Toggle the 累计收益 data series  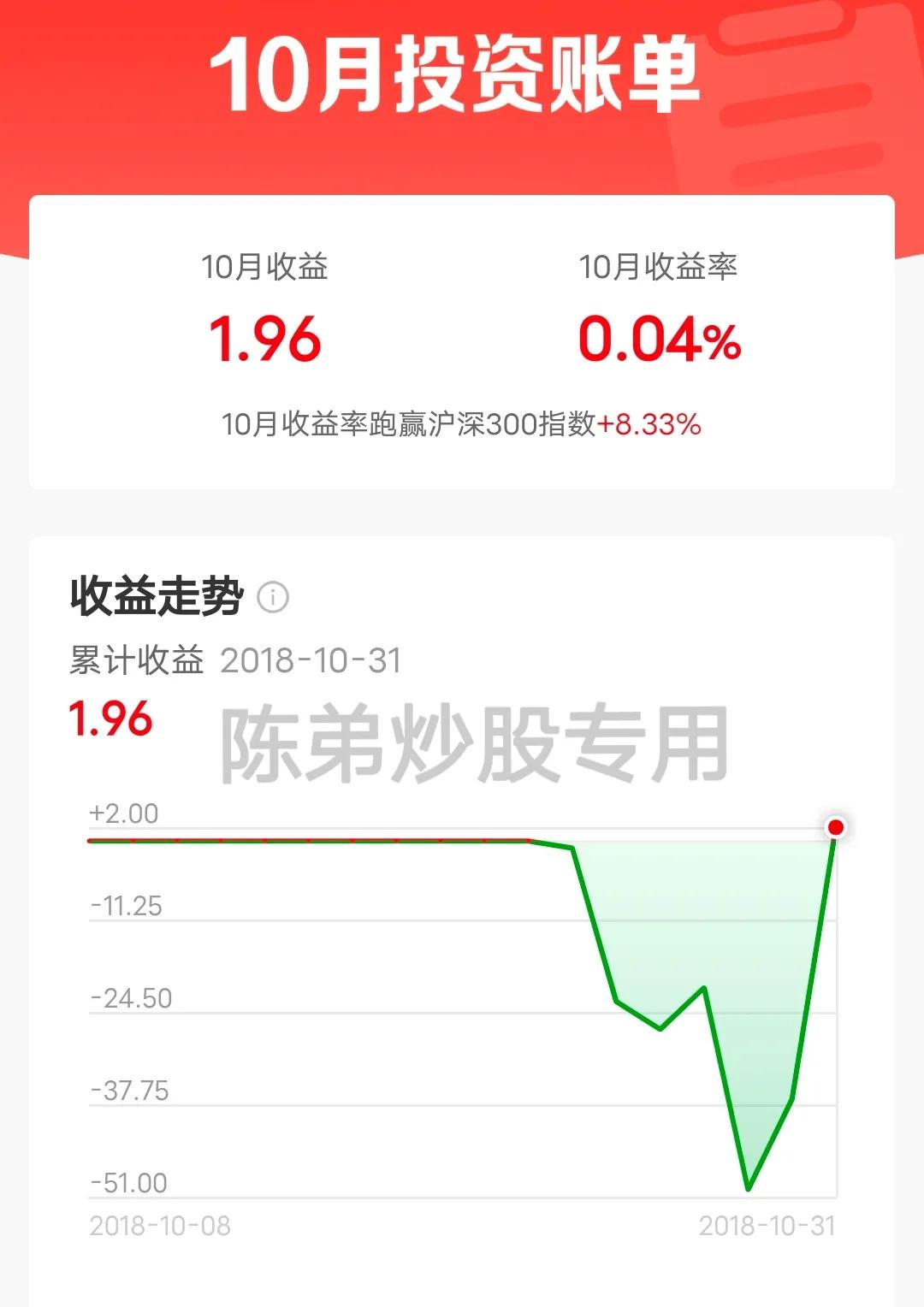tap(137, 659)
